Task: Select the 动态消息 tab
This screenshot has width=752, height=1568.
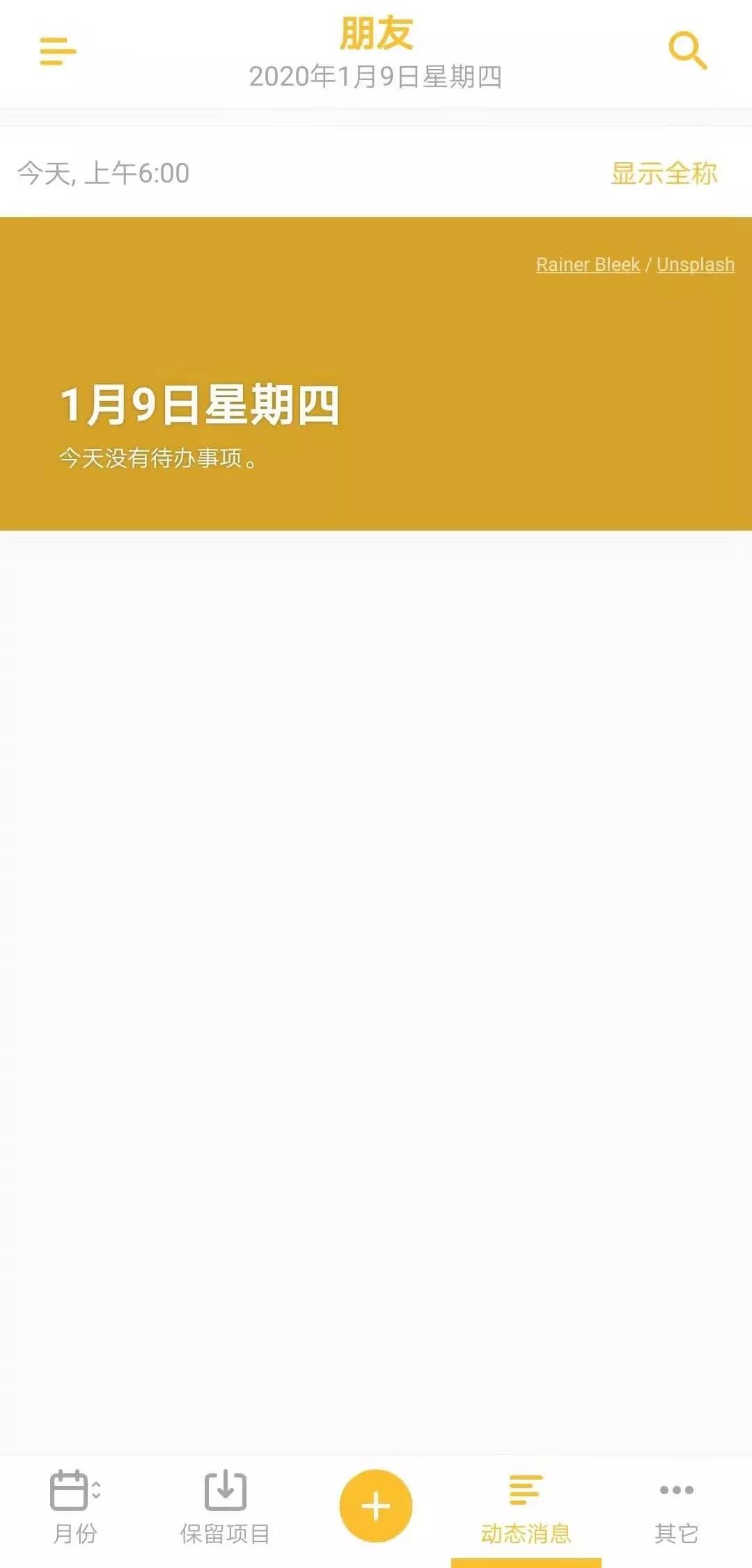Action: [x=526, y=1507]
